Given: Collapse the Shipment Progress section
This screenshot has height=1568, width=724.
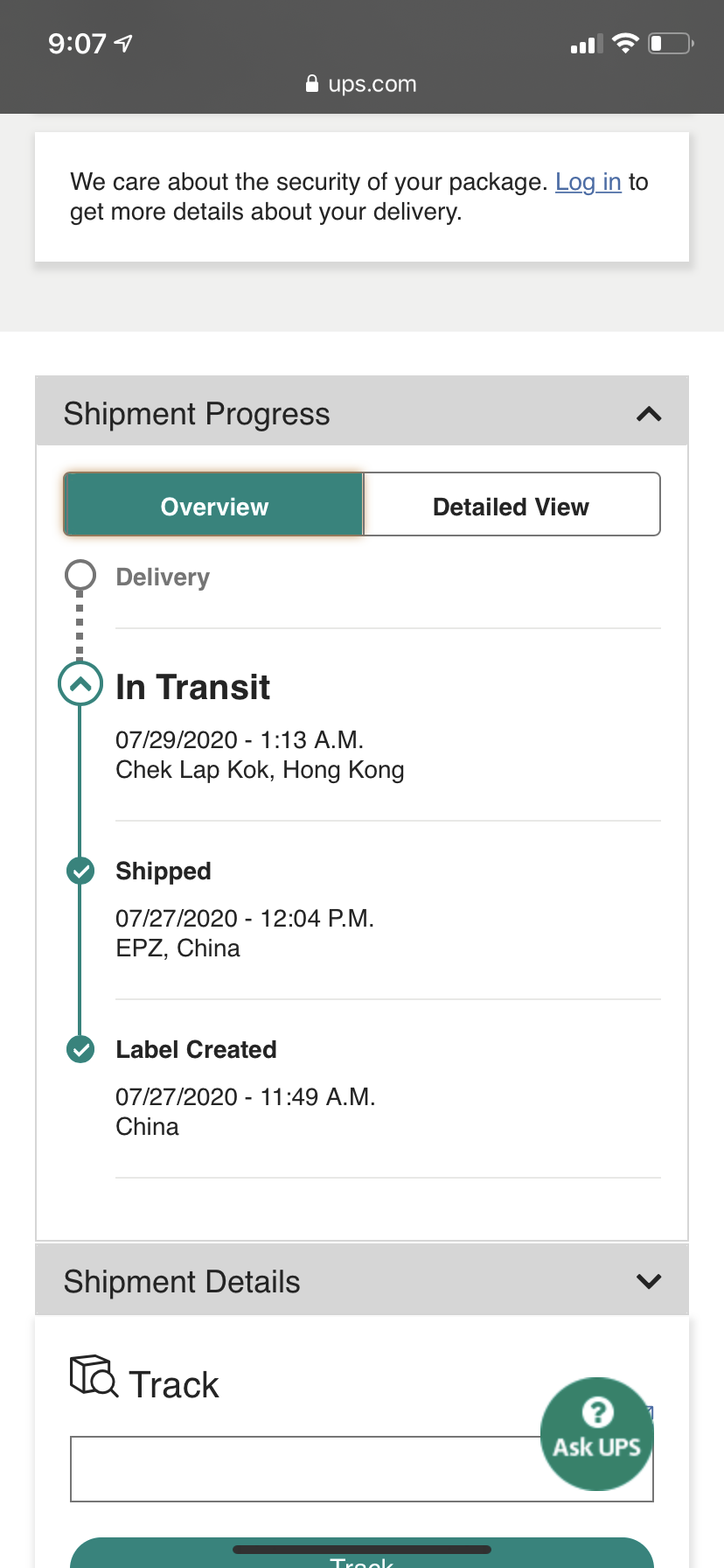Looking at the screenshot, I should point(649,414).
